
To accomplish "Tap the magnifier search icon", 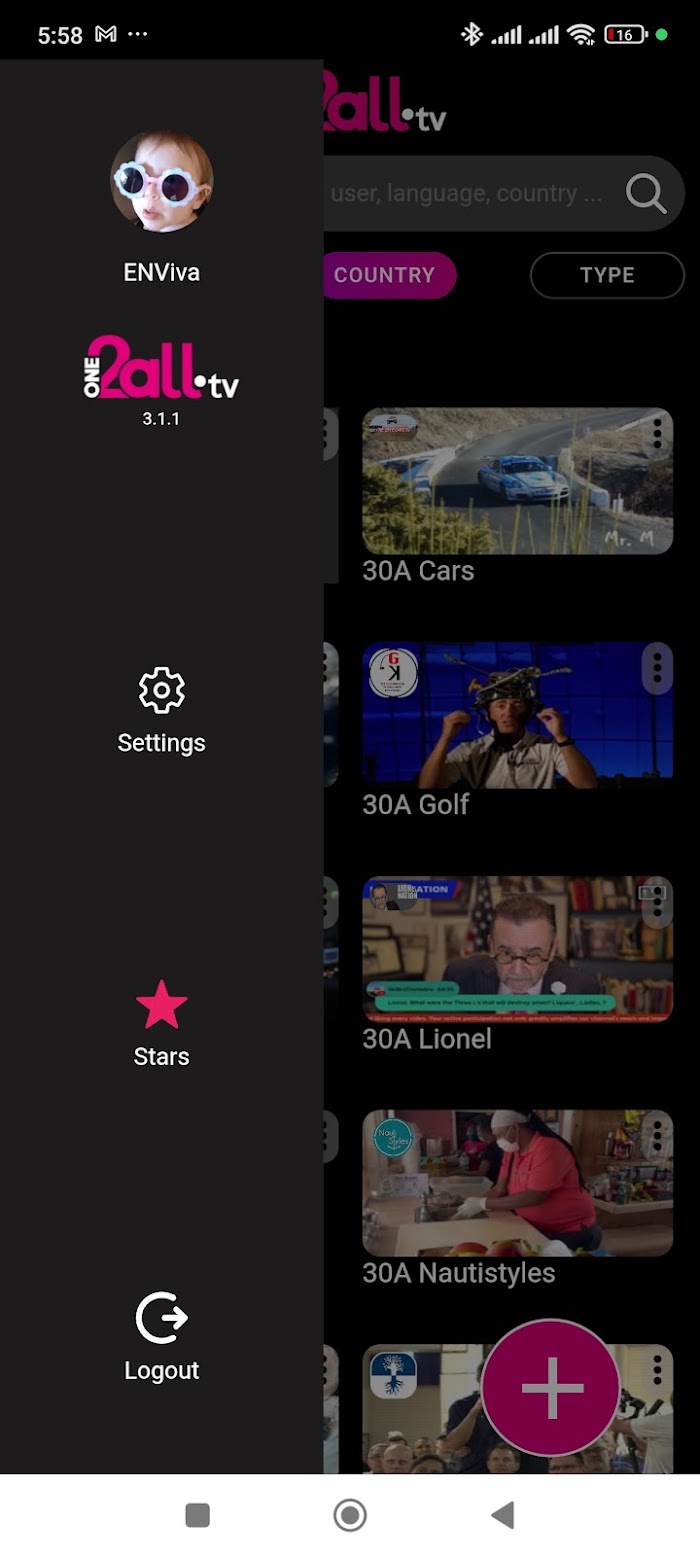I will coord(646,194).
